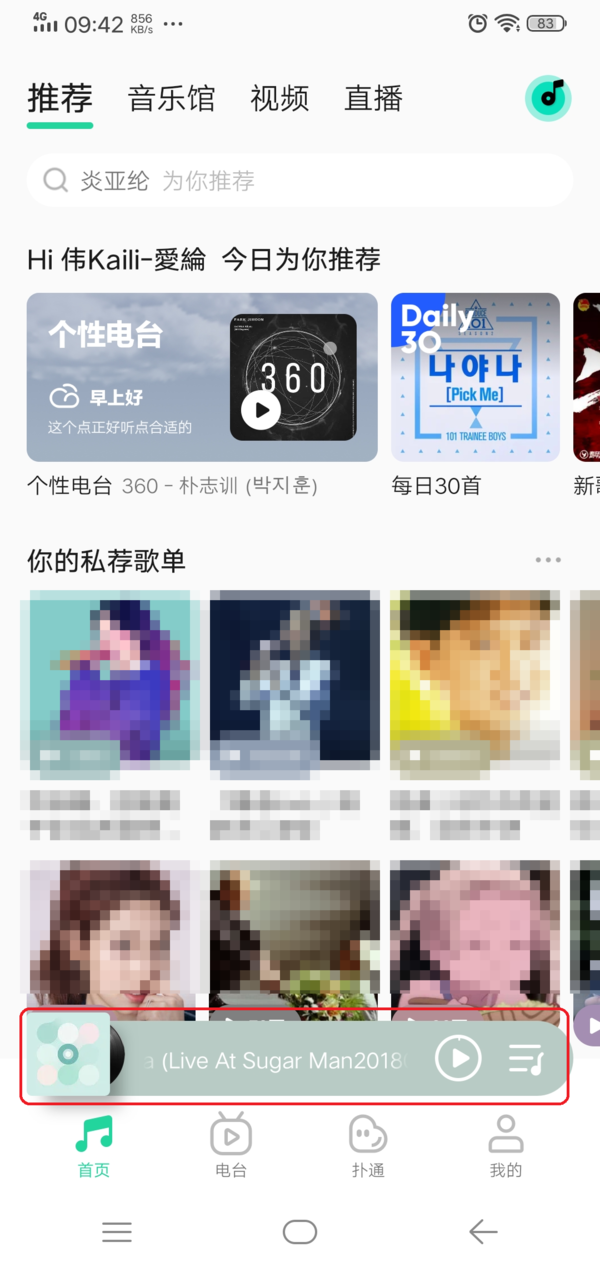Open more options beside 你的私荐歌单
The image size is (600, 1267).
548,560
